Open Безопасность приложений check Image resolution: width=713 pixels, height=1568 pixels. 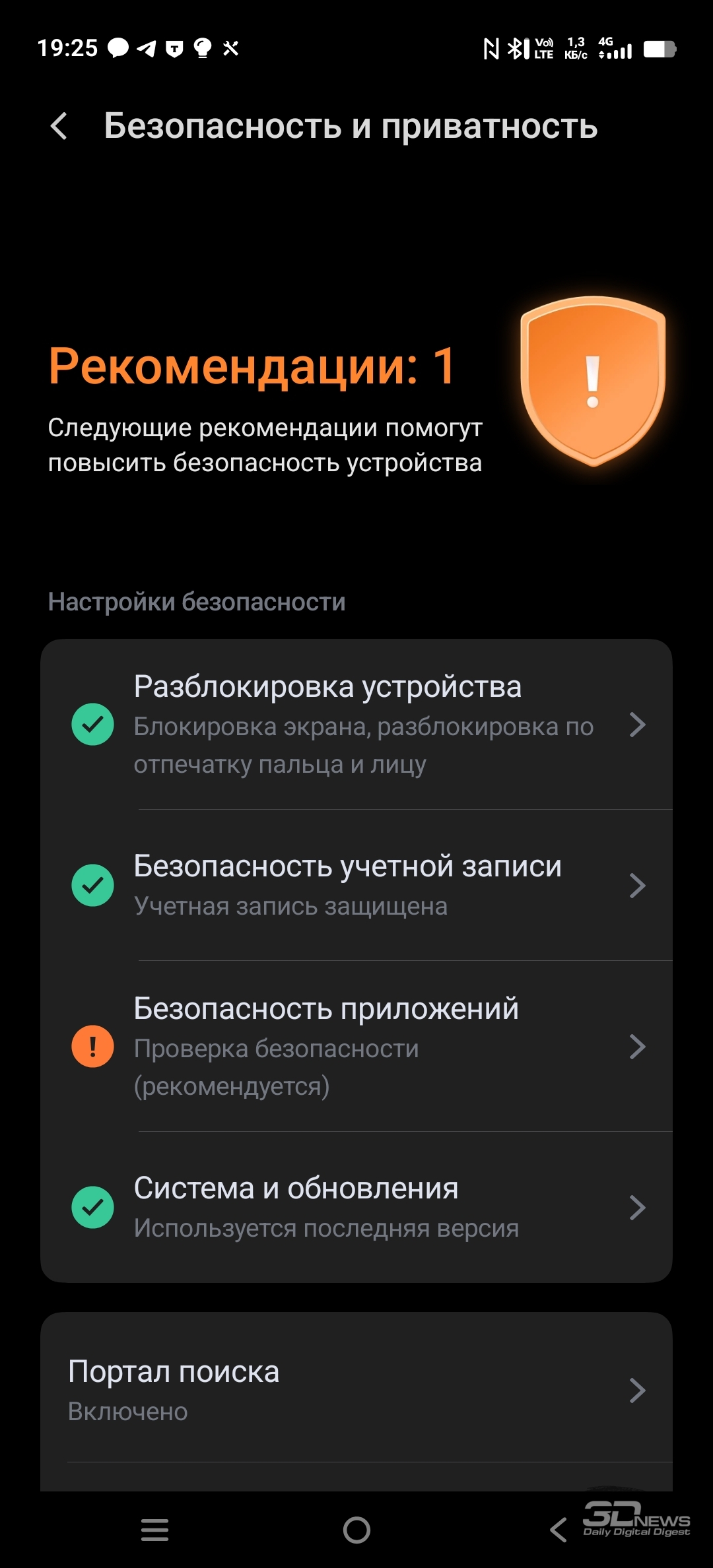(x=356, y=1046)
